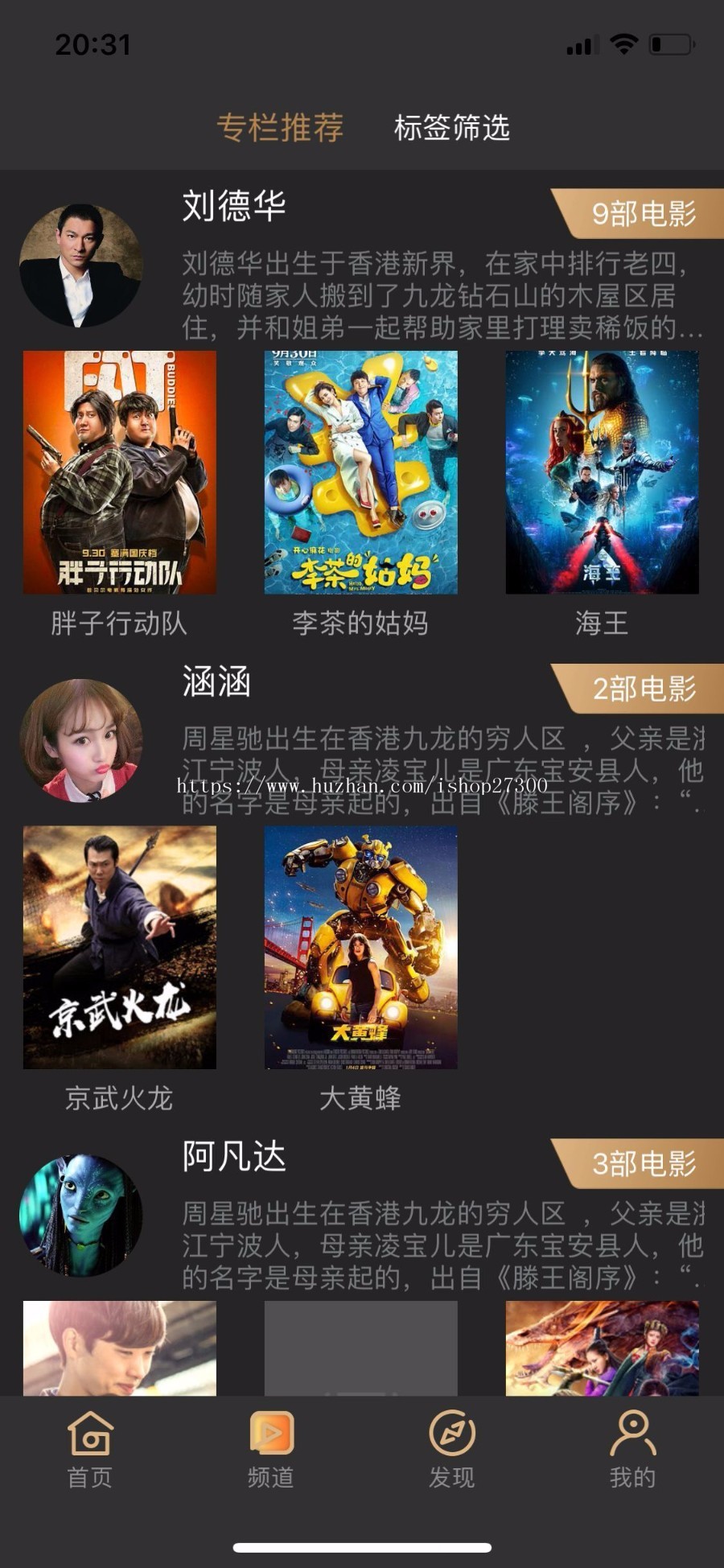Switch to the 标签筛选 tab
Screen dimensions: 724x1568
click(451, 128)
